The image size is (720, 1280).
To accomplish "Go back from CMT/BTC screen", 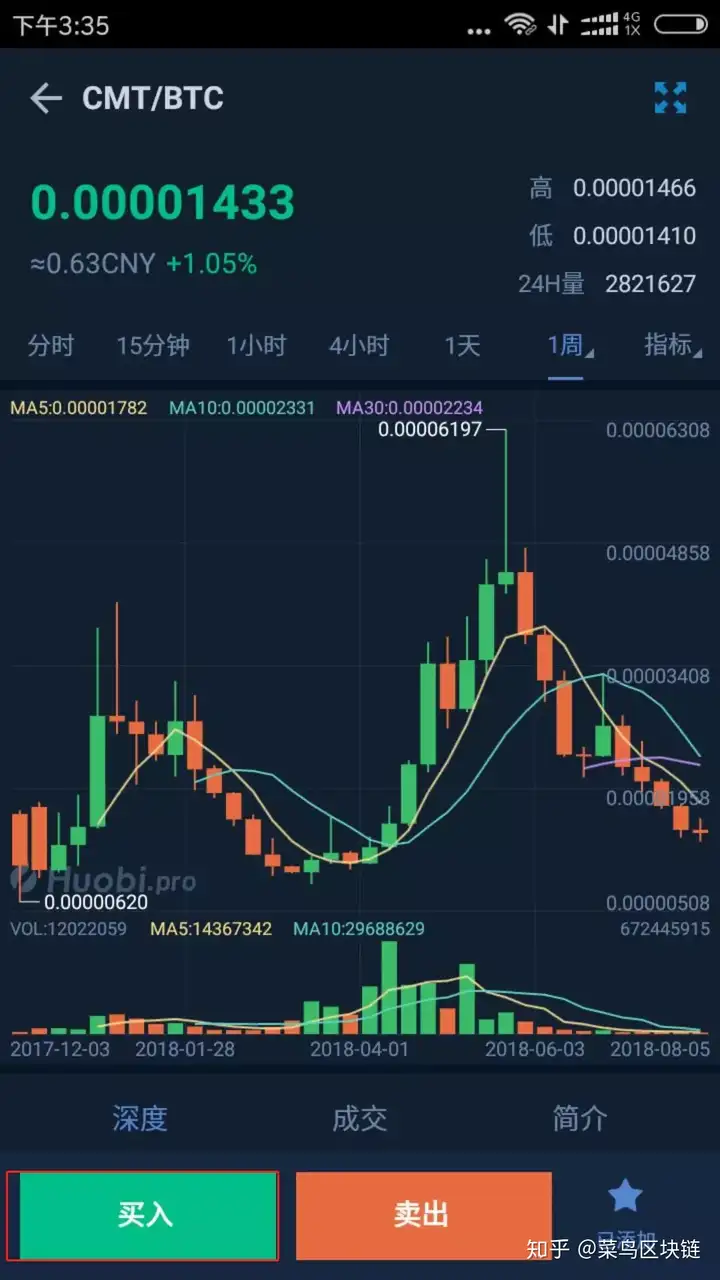I will [x=46, y=98].
